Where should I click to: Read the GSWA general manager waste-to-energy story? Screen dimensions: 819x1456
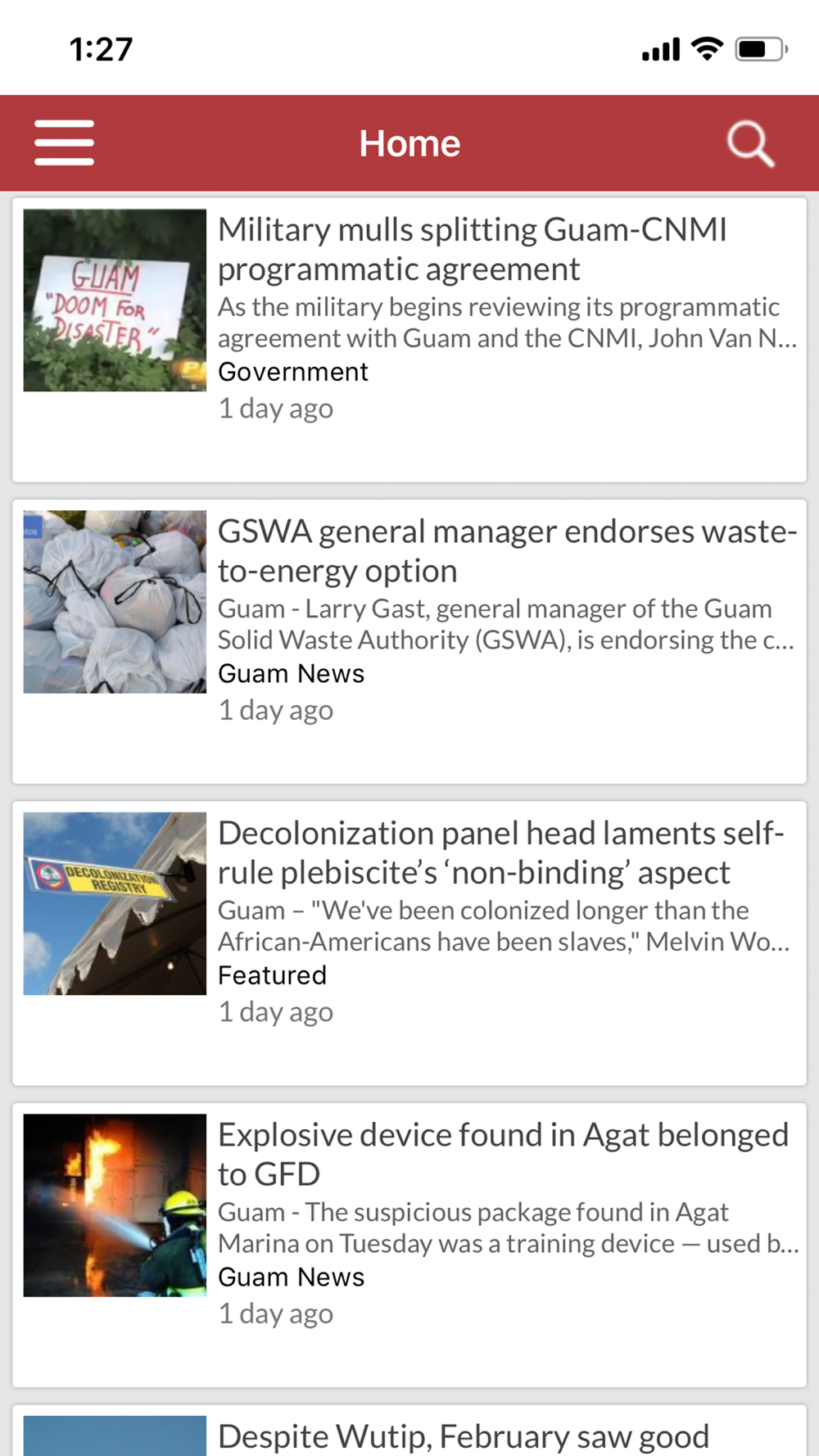tap(506, 550)
